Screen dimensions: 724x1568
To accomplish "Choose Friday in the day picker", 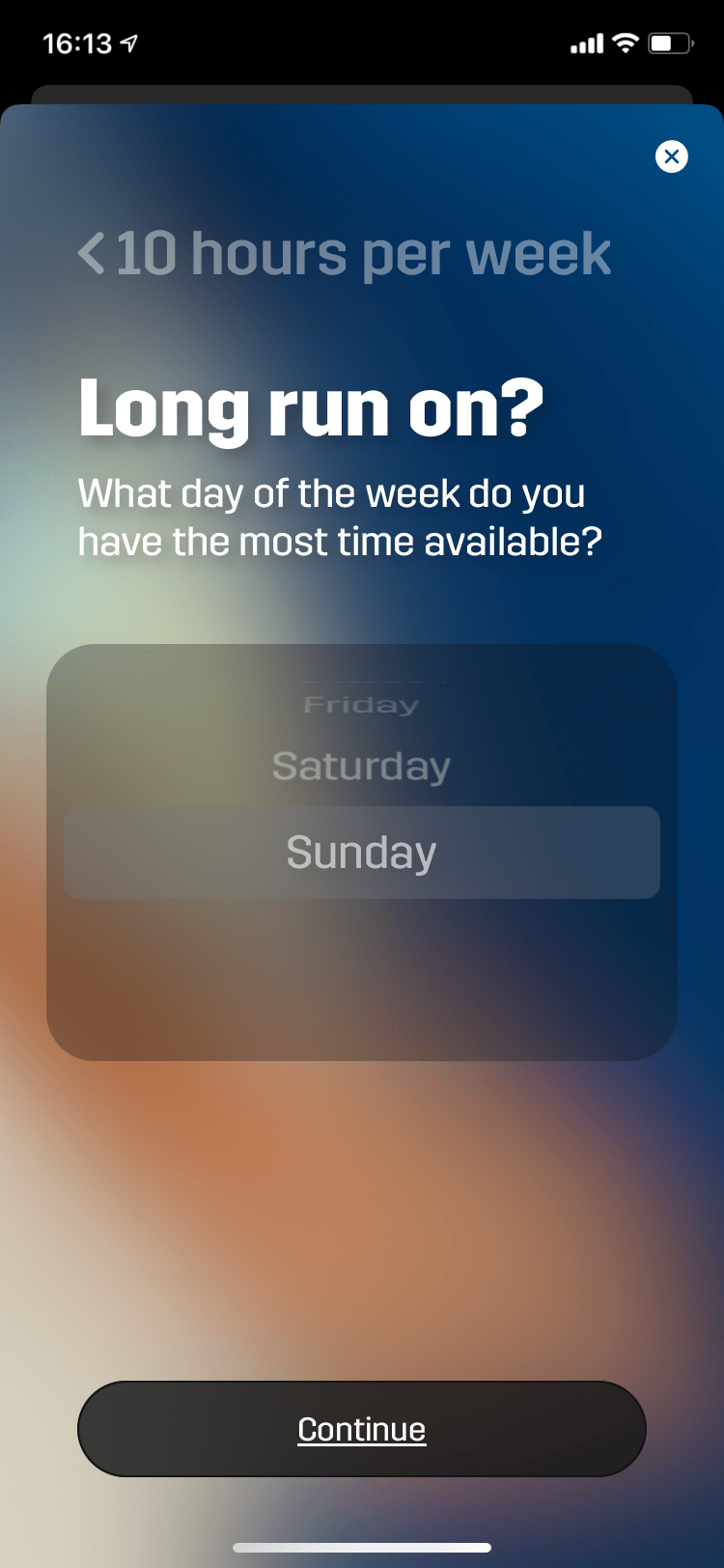I will [x=361, y=706].
